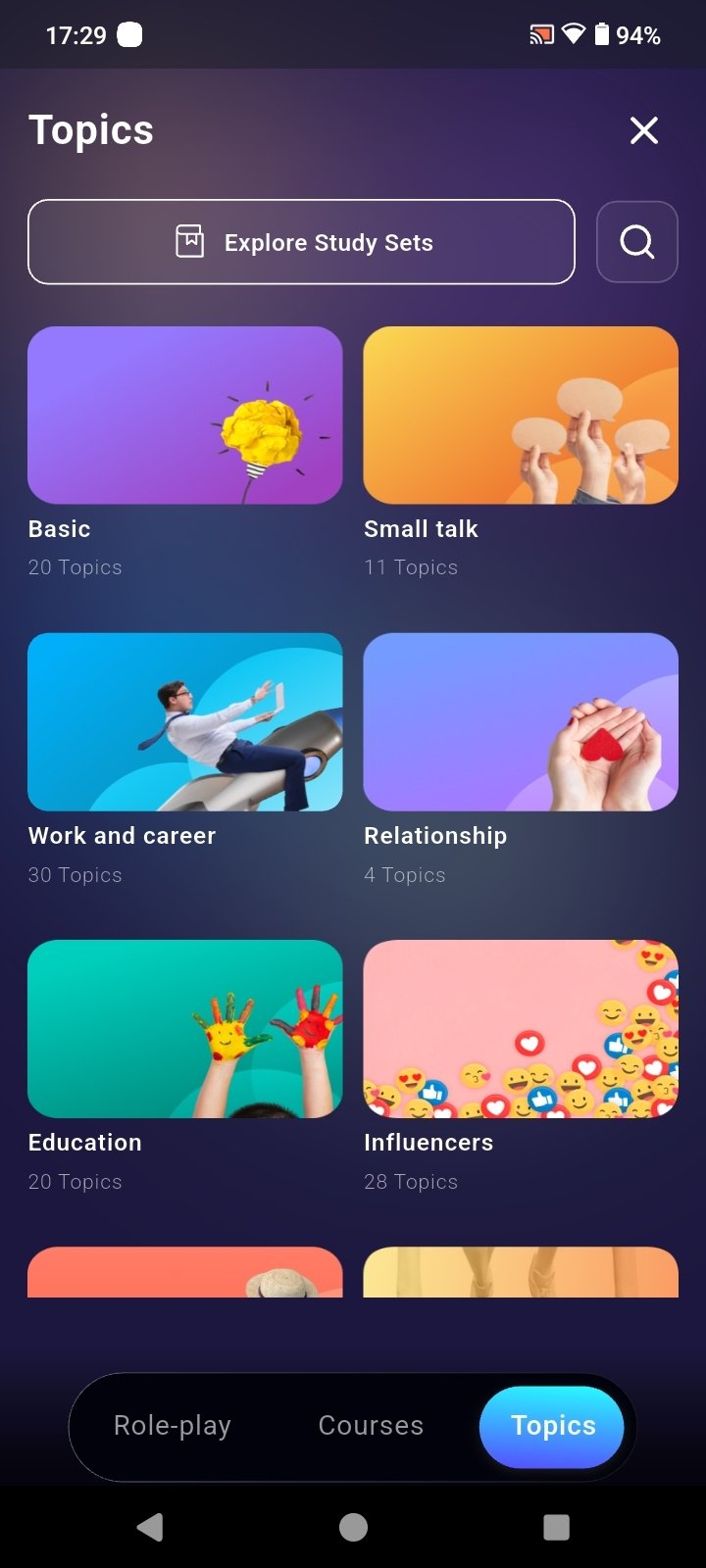Switch to the Courses tab
Image resolution: width=706 pixels, height=1568 pixels.
click(x=371, y=1426)
